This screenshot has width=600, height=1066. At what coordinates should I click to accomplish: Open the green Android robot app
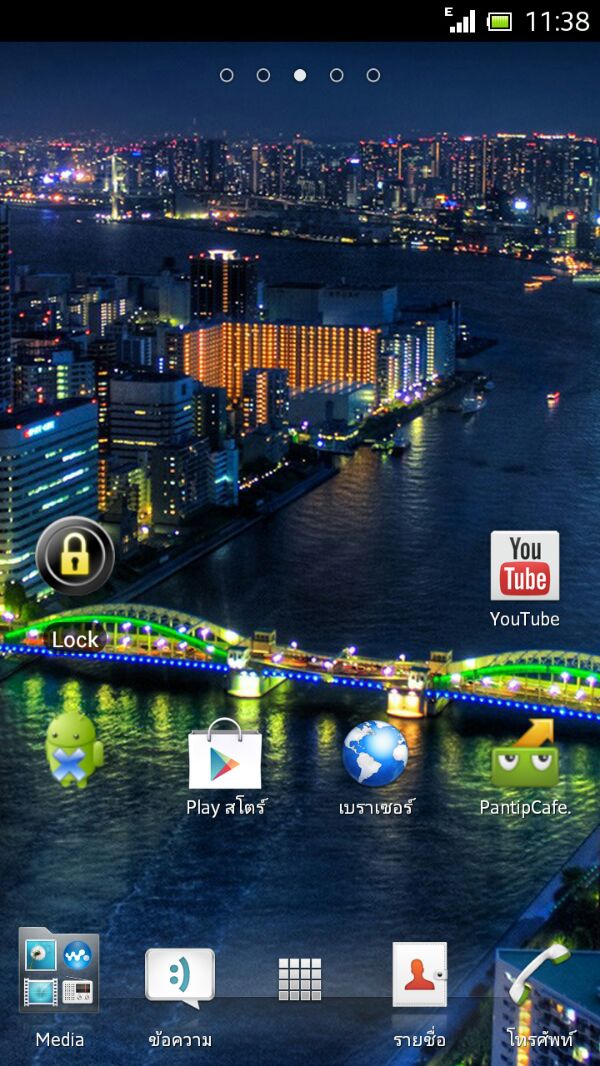point(75,751)
